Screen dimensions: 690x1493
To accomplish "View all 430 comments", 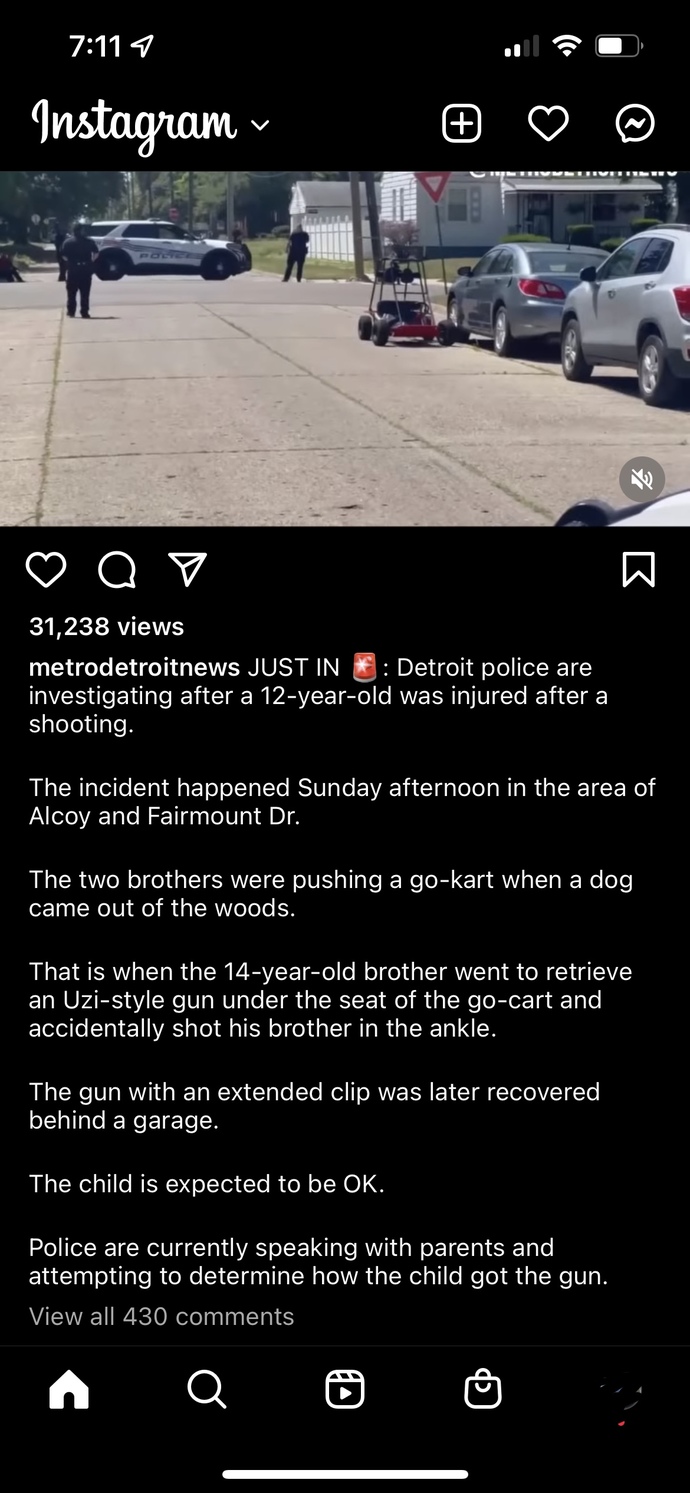I will (161, 1316).
